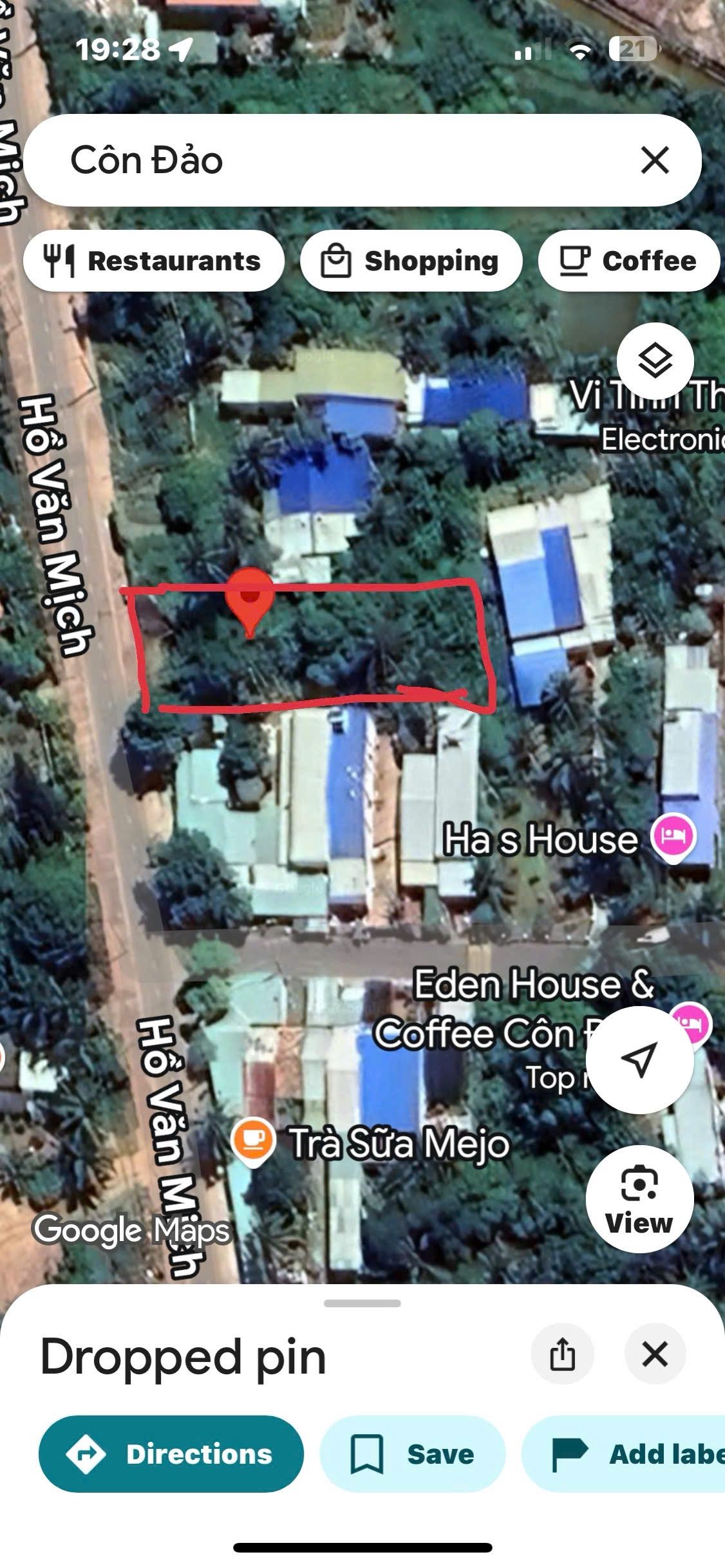Save the dropped pin location
This screenshot has width=725, height=1568.
pyautogui.click(x=413, y=1453)
